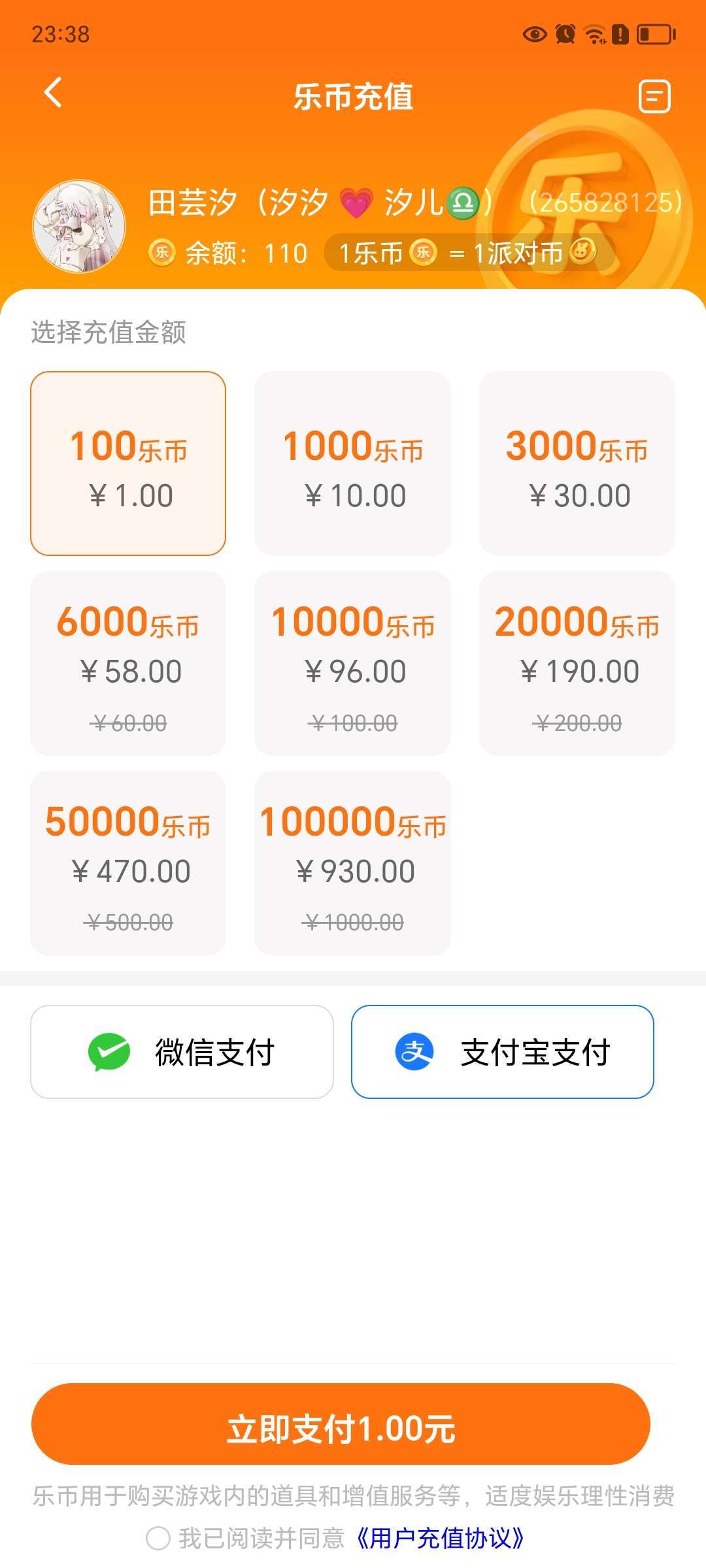Switch payment method to 微信支付
This screenshot has height=1568, width=706.
click(182, 1052)
